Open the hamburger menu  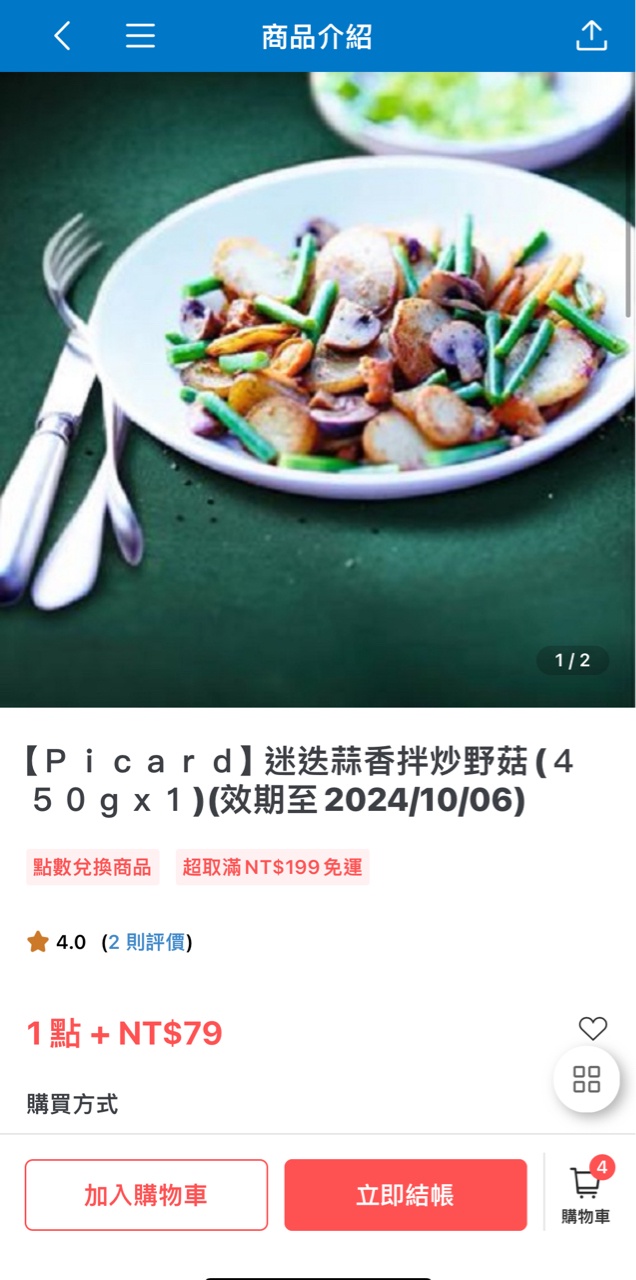(140, 37)
